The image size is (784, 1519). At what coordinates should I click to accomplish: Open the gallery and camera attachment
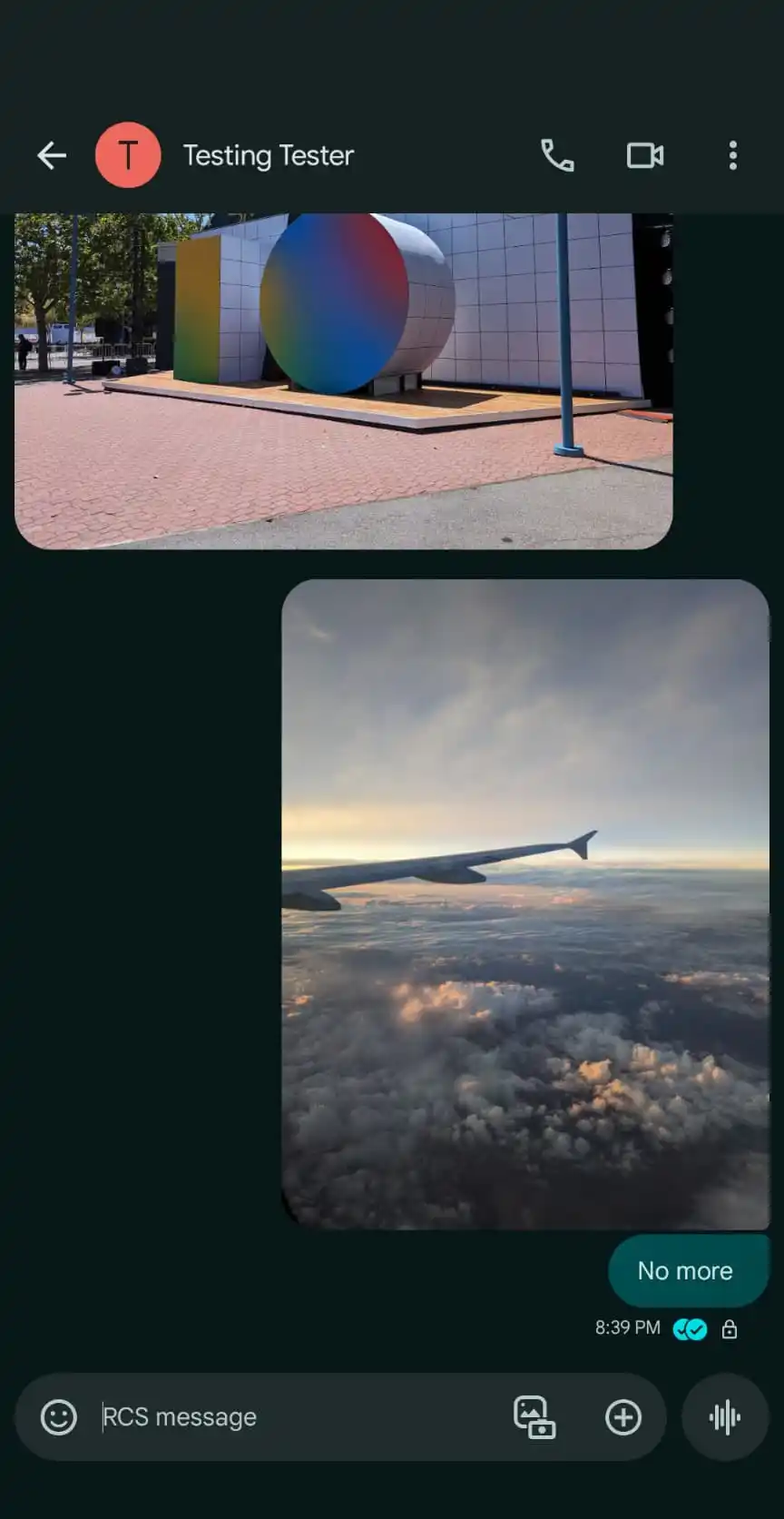click(x=534, y=1416)
